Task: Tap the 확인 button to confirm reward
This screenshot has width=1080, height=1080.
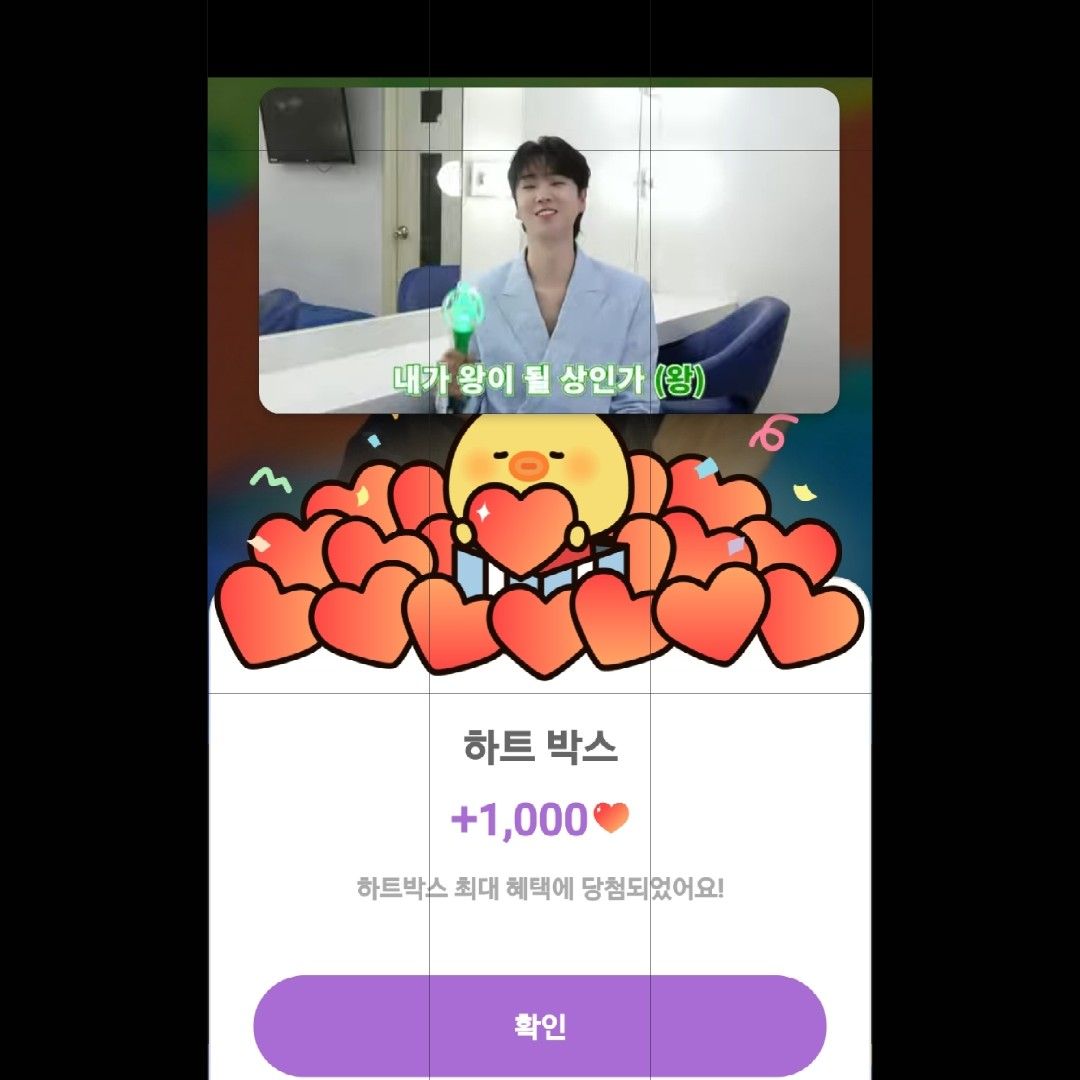Action: (x=540, y=1025)
